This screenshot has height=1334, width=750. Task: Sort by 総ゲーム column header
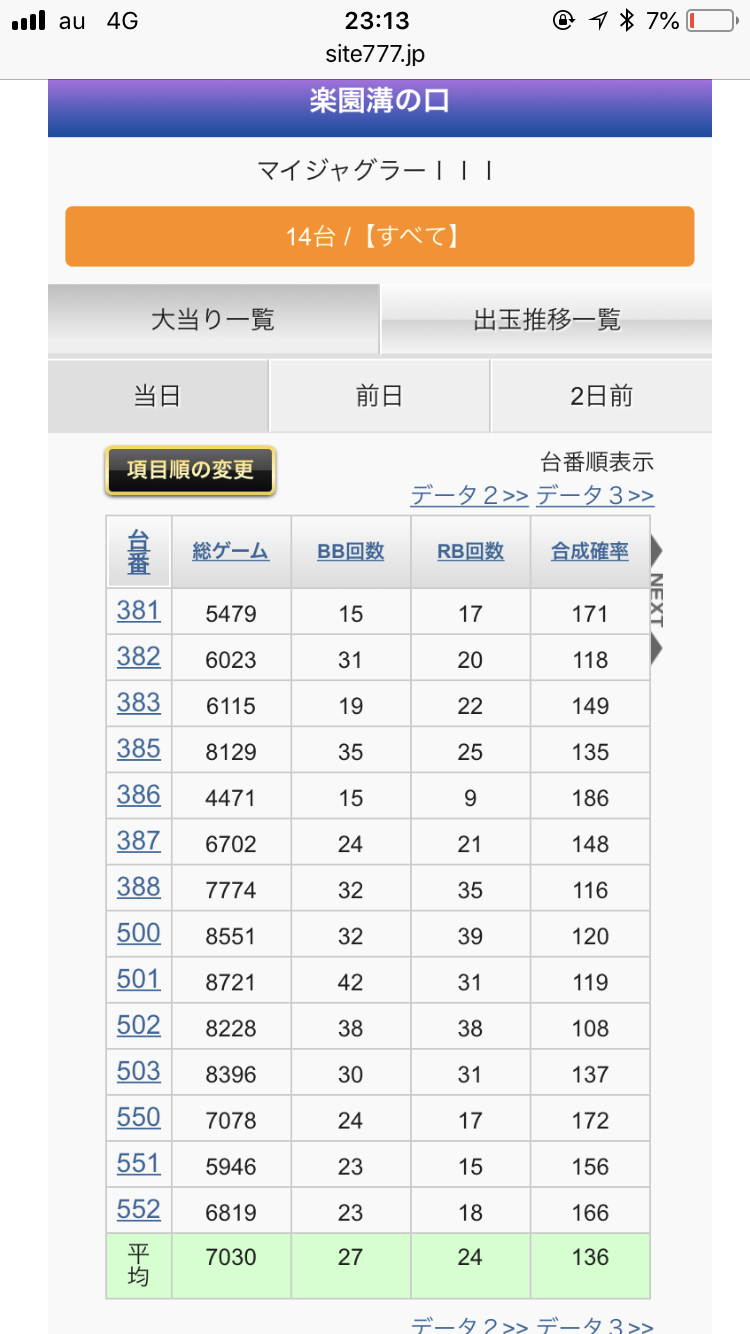pyautogui.click(x=231, y=551)
